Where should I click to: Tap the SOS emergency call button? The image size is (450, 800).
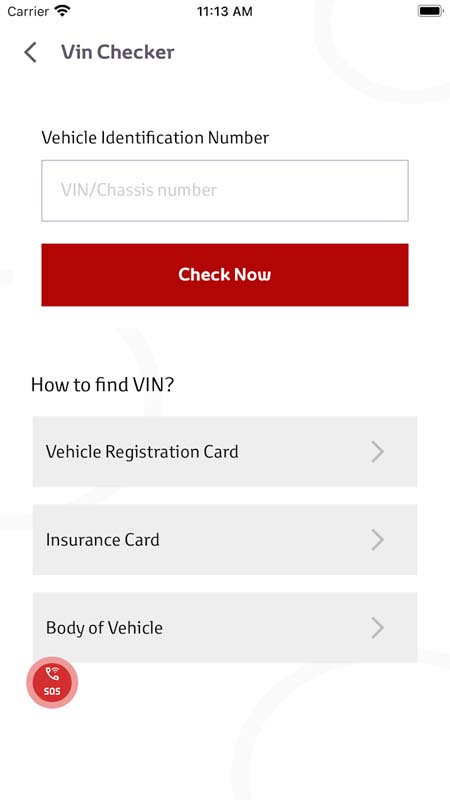pos(52,683)
